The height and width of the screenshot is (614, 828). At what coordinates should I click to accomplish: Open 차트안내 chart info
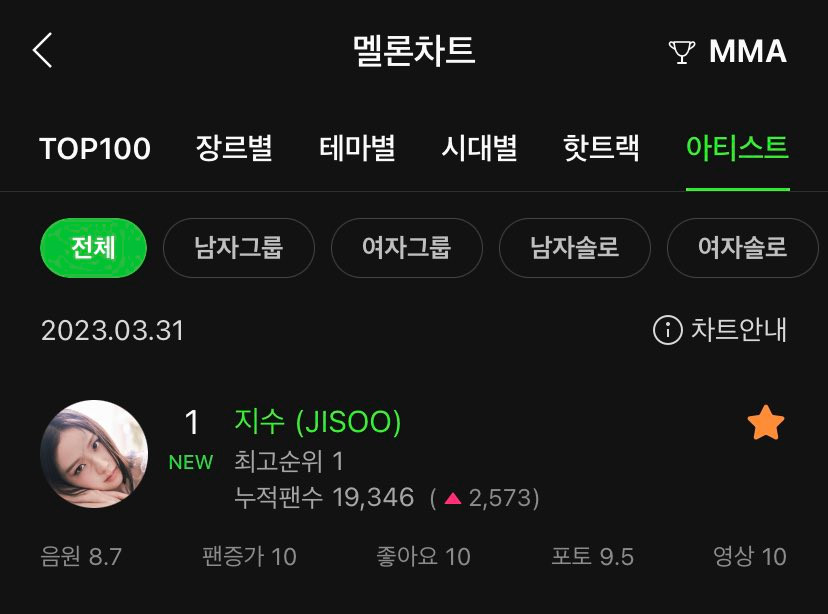pyautogui.click(x=720, y=329)
